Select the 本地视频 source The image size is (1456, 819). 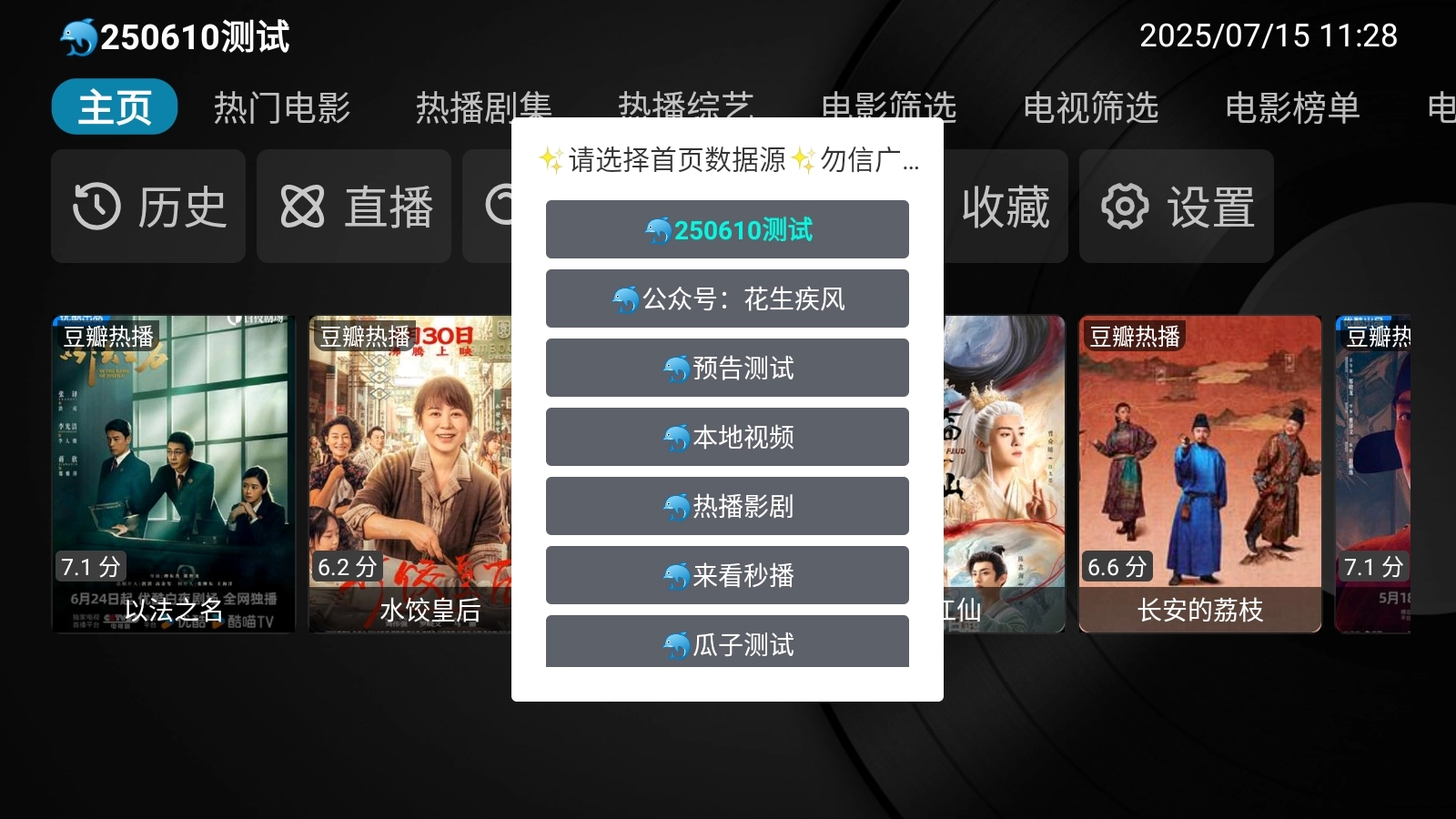tap(727, 437)
